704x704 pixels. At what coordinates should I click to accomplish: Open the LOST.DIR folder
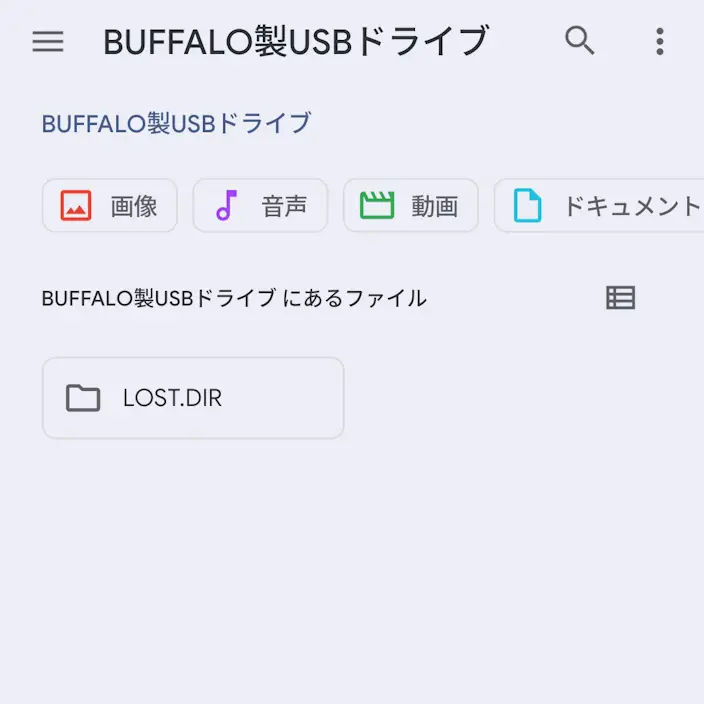pyautogui.click(x=193, y=398)
